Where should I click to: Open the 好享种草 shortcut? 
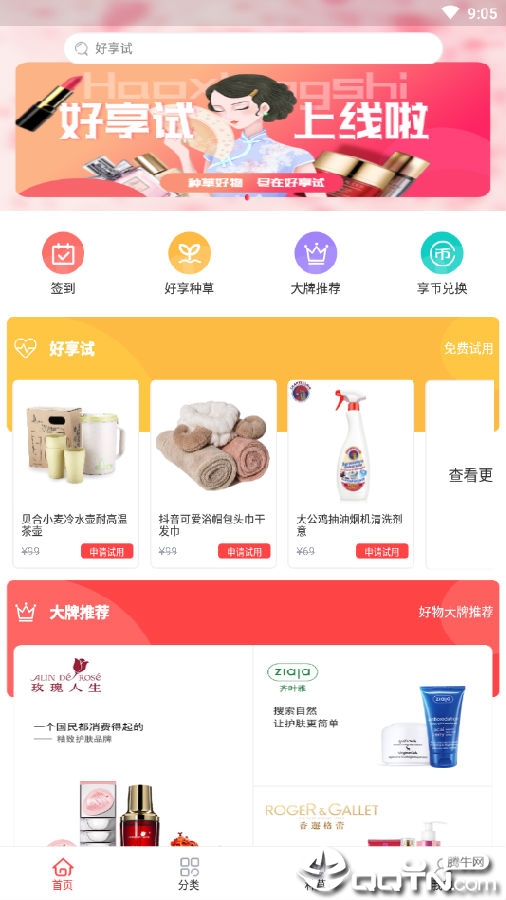(189, 263)
